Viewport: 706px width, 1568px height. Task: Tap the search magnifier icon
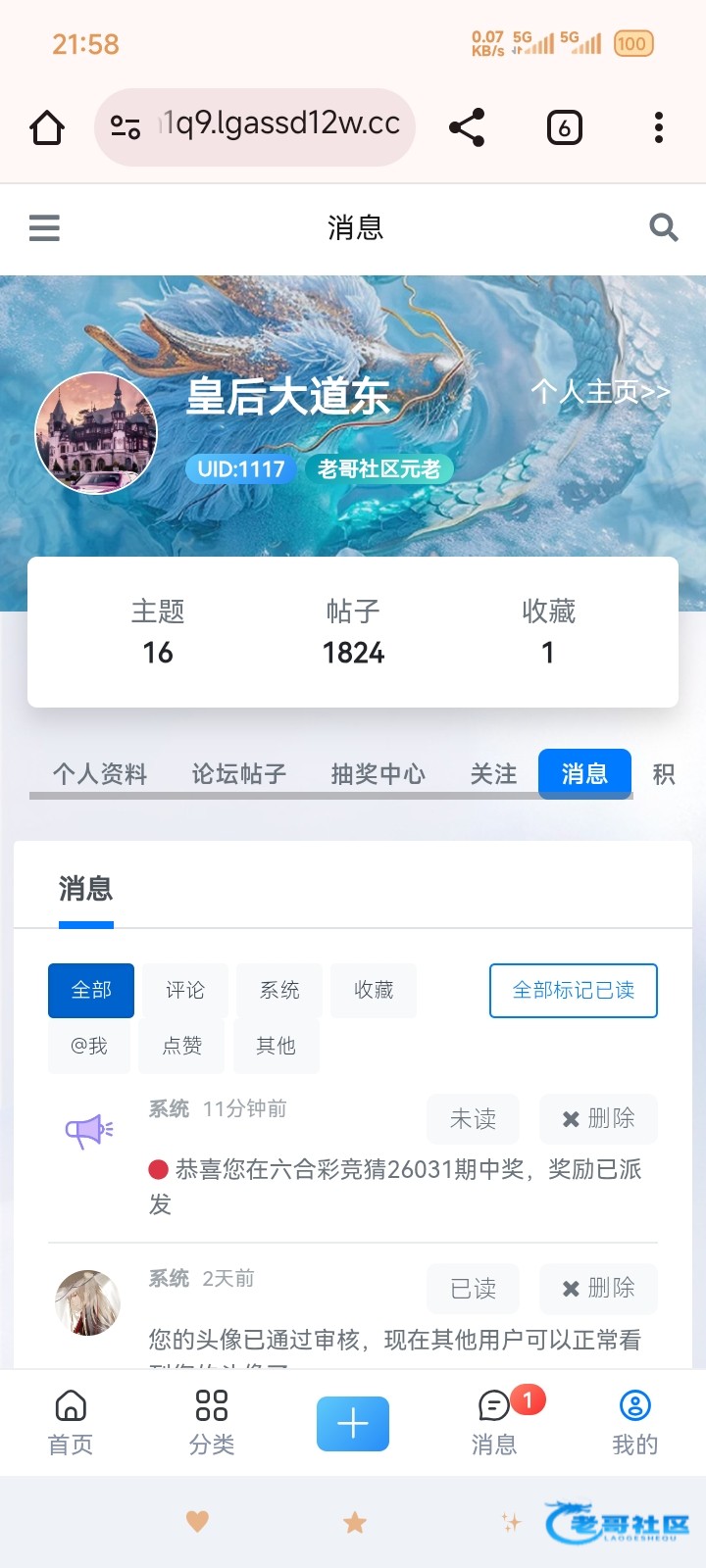click(664, 228)
